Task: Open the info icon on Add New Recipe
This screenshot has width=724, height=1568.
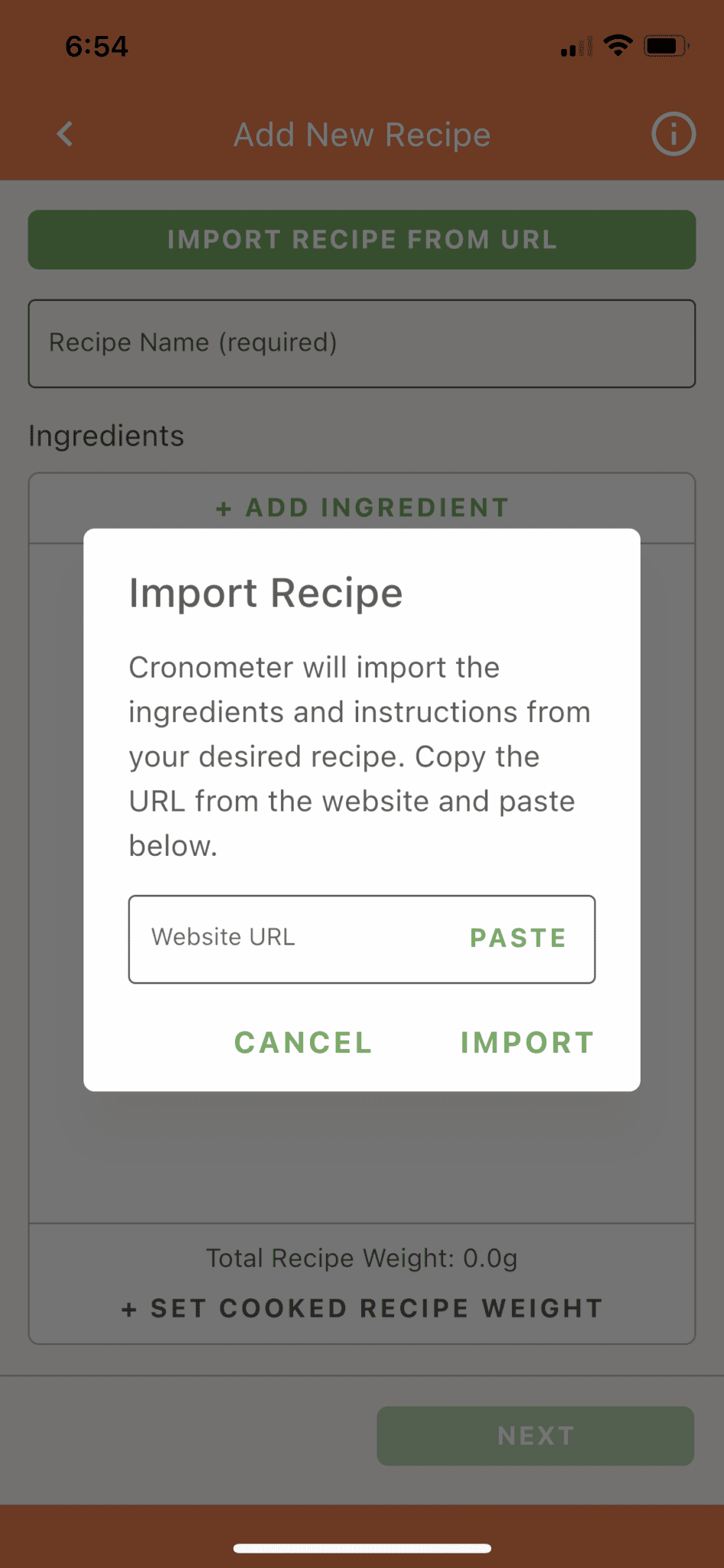Action: click(x=673, y=134)
